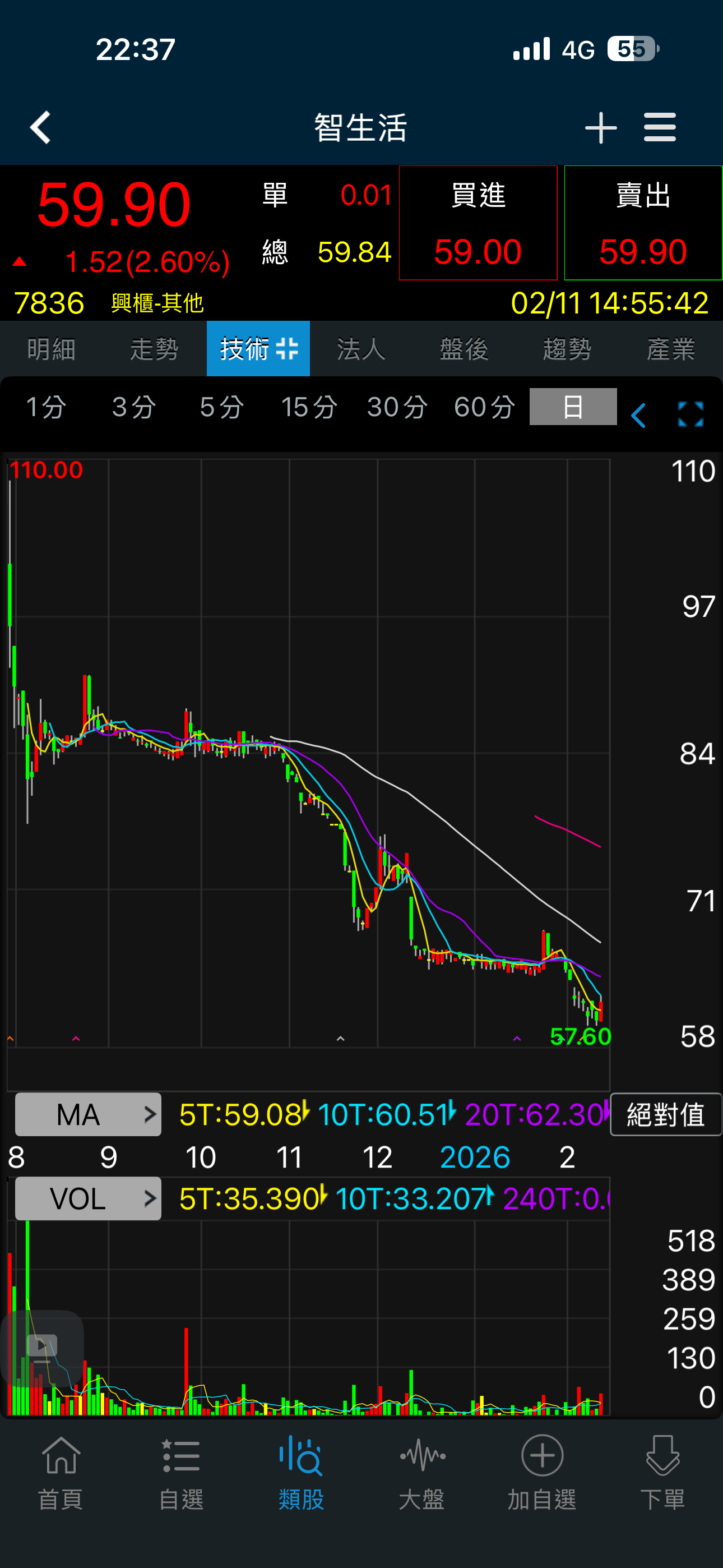
Task: Switch to the 走勢 tab
Action: coord(155,349)
